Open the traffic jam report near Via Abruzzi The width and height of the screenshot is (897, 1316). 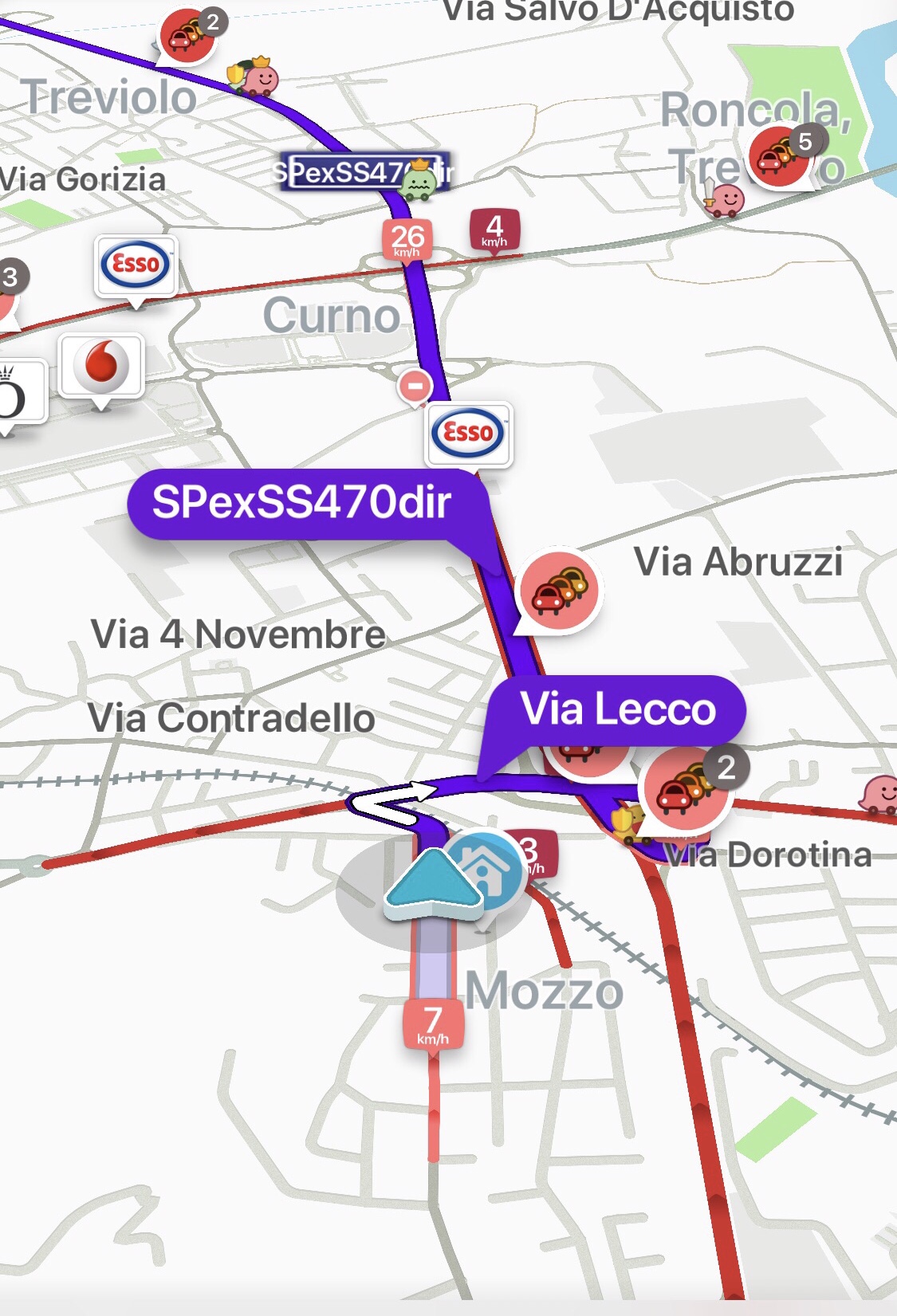click(x=559, y=590)
